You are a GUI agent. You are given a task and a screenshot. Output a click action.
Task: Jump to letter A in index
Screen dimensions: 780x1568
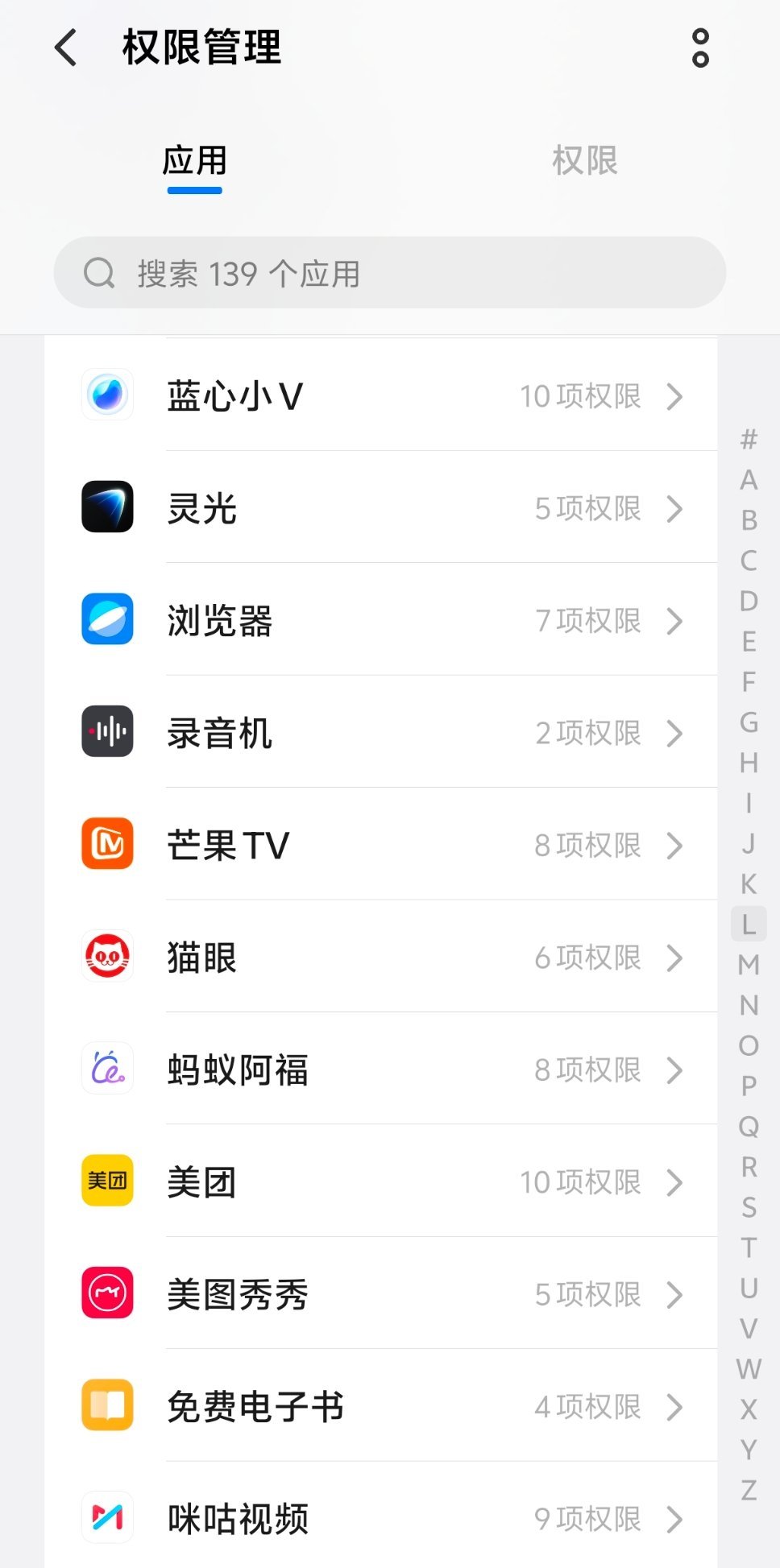(x=749, y=480)
